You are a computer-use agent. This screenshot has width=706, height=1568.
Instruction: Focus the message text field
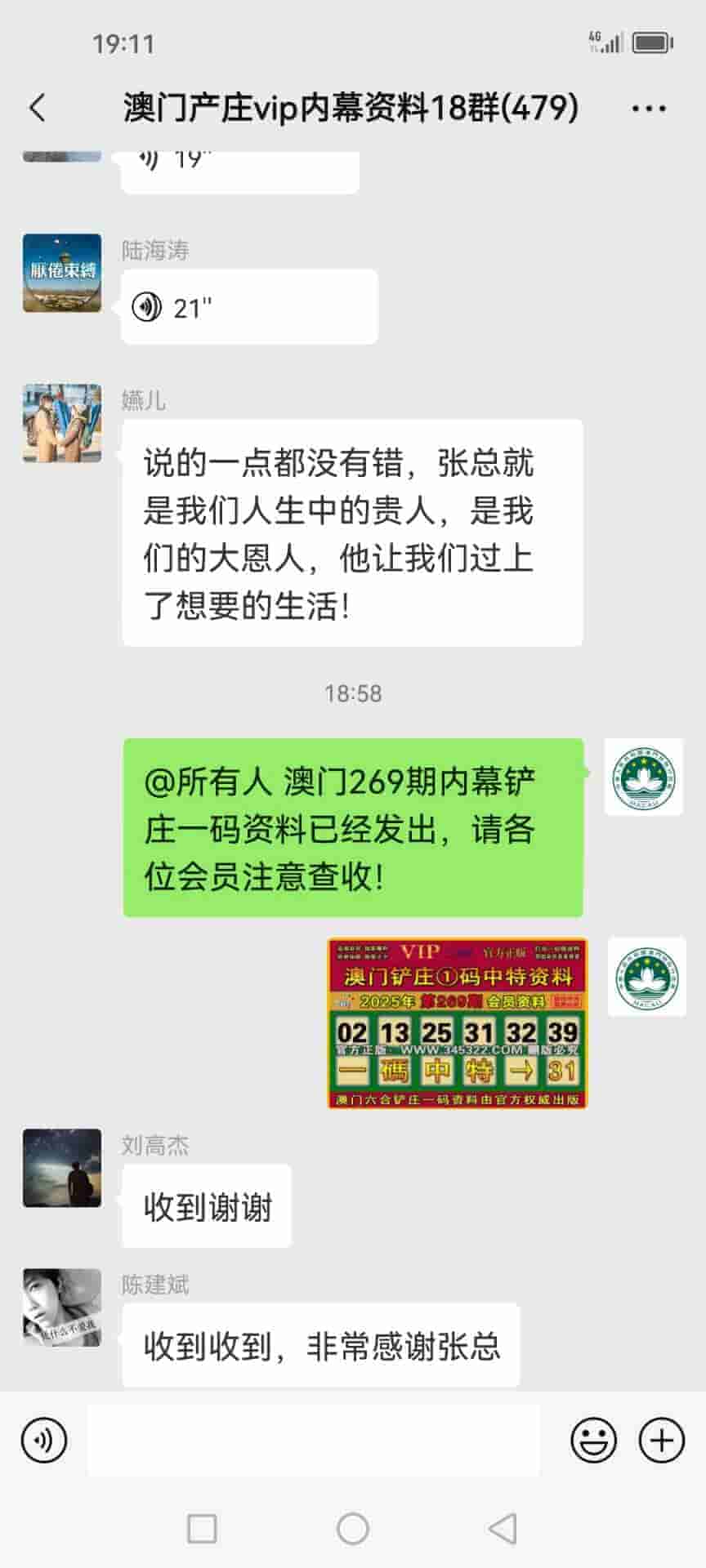(314, 1440)
